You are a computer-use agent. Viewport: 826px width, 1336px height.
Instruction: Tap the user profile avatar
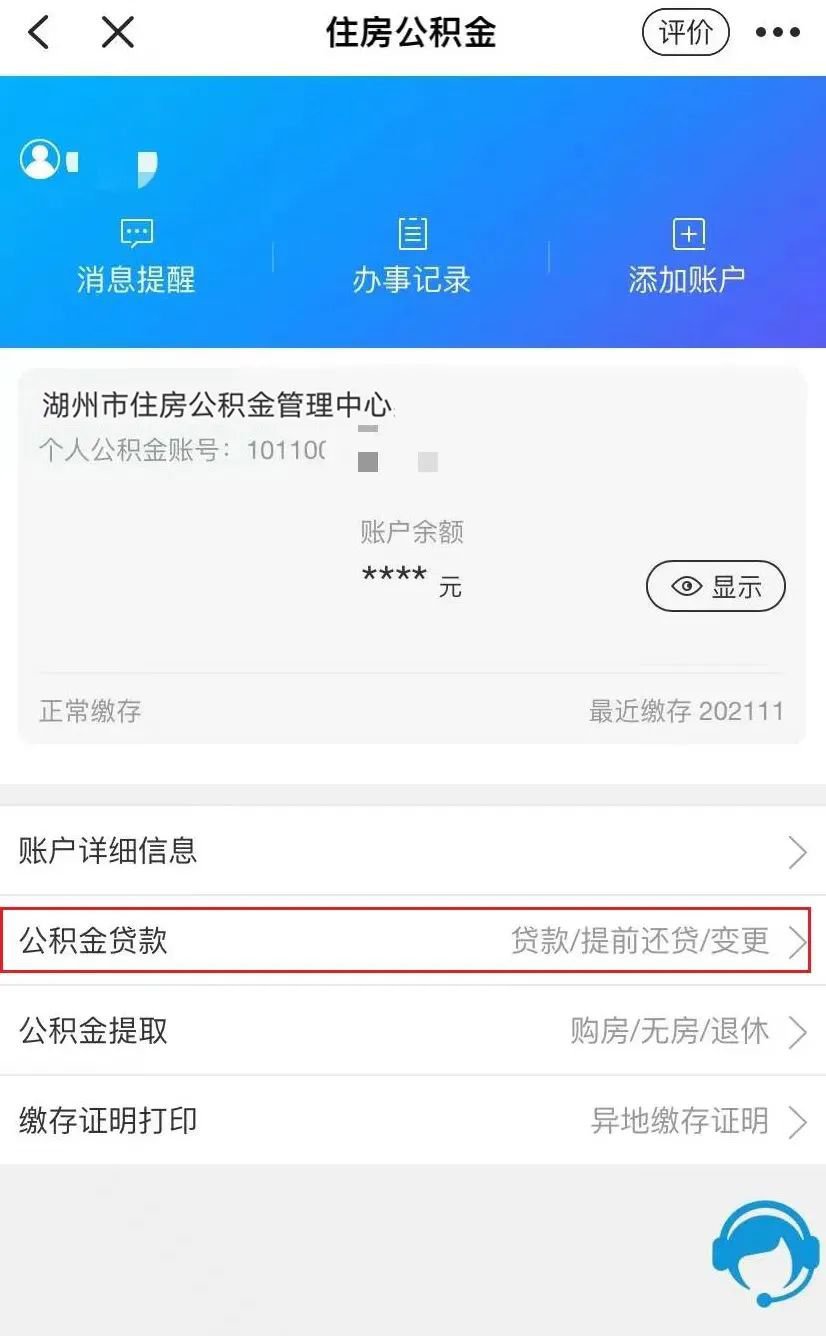(40, 160)
